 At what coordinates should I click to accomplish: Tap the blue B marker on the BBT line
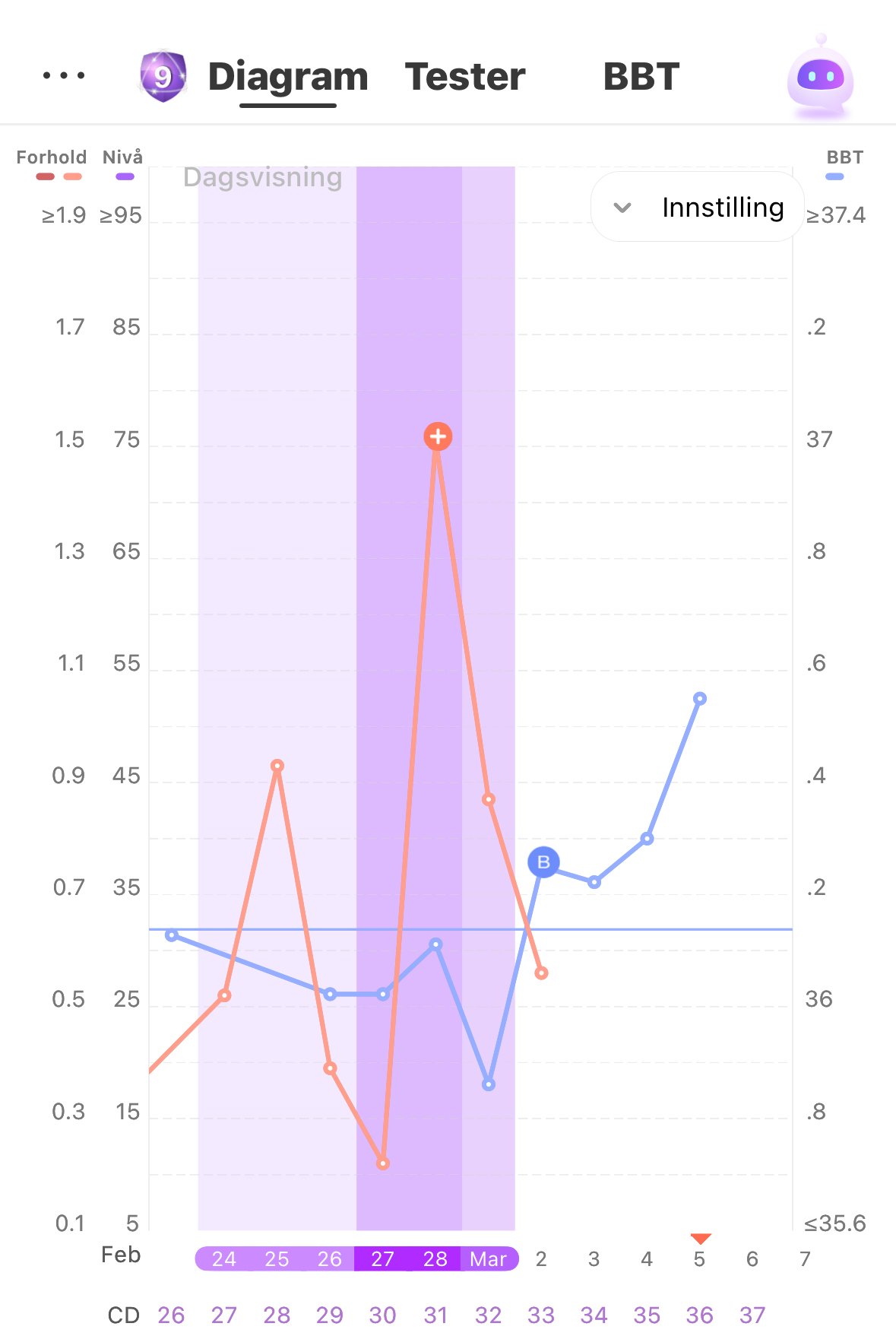click(543, 862)
